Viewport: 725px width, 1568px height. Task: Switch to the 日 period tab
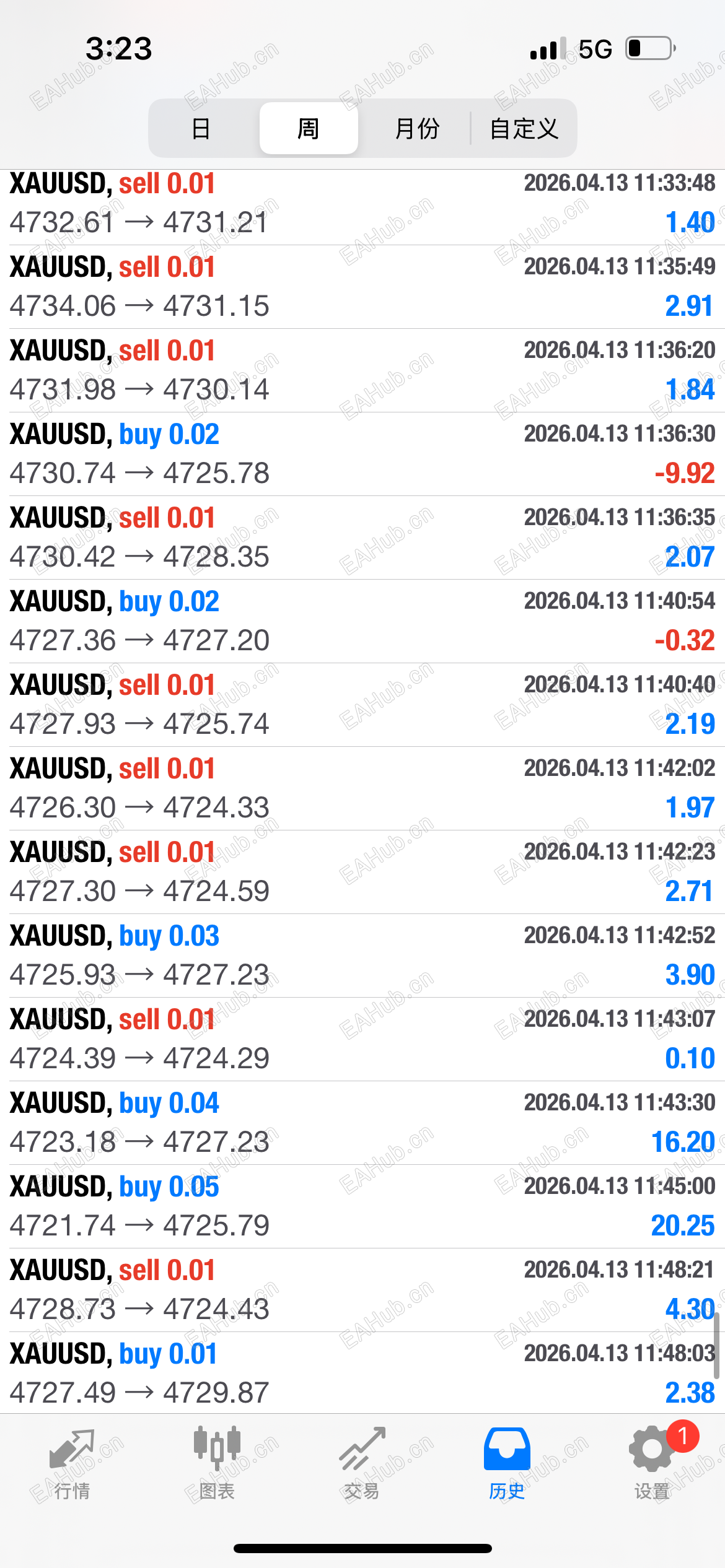tap(201, 129)
